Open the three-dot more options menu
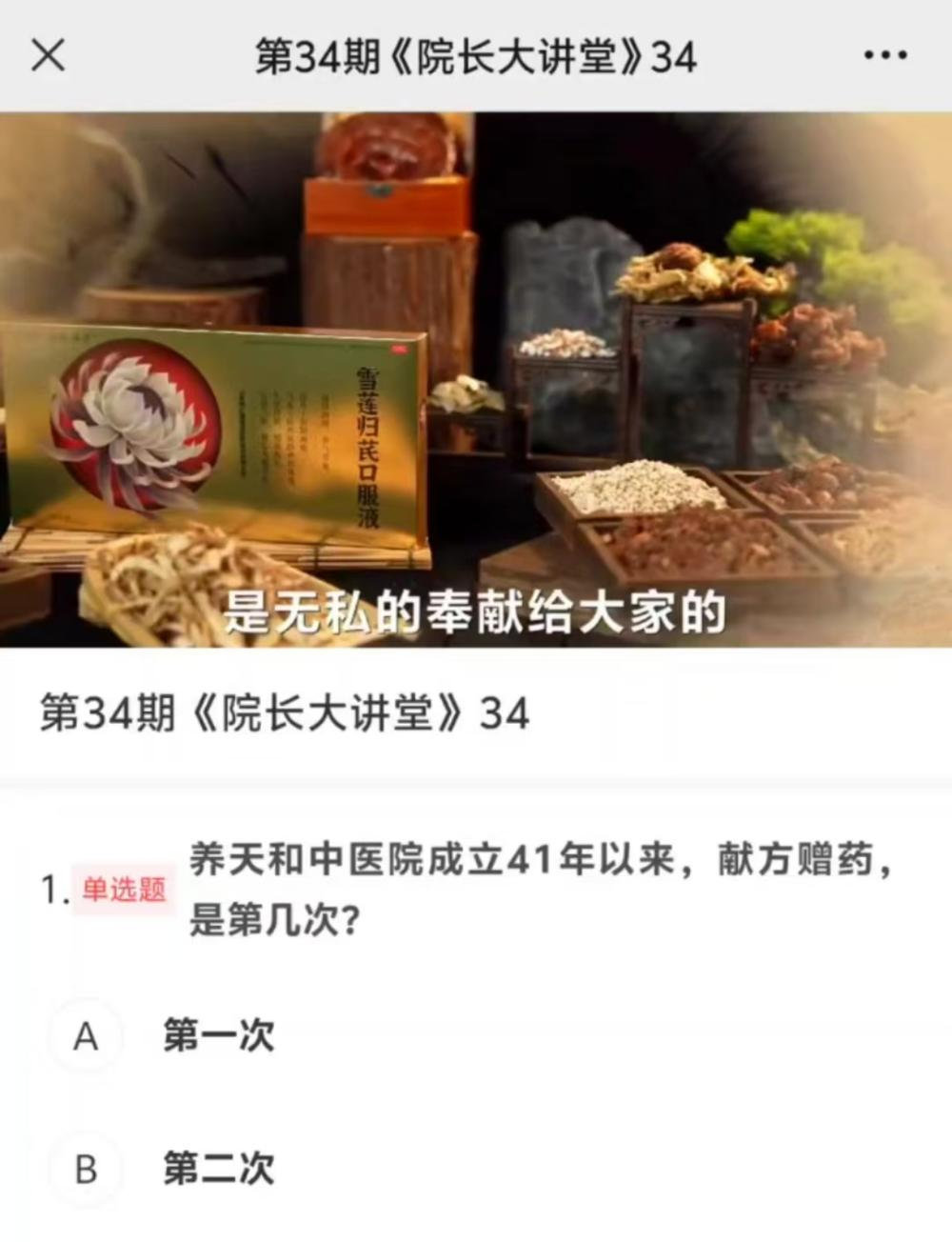 click(x=884, y=55)
